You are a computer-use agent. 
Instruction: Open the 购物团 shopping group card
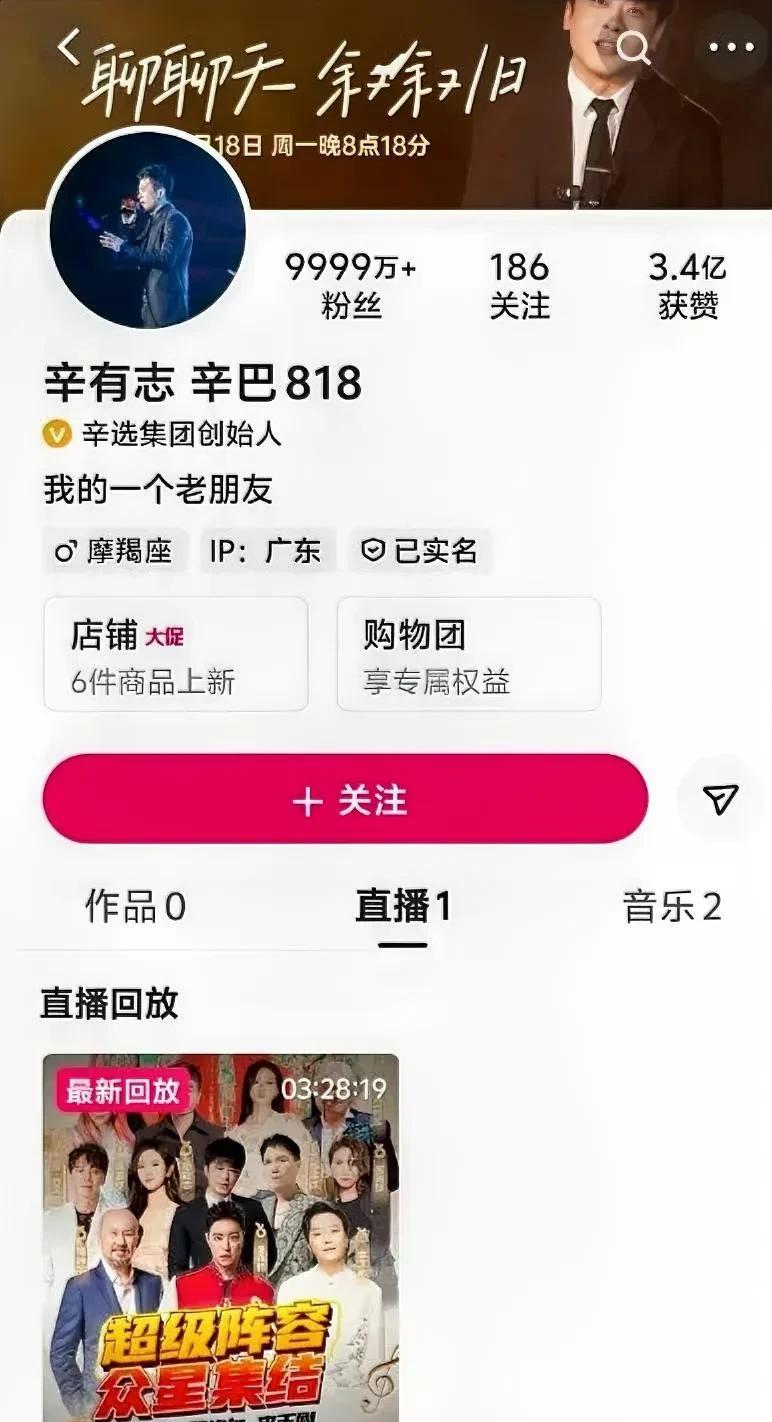(x=469, y=654)
